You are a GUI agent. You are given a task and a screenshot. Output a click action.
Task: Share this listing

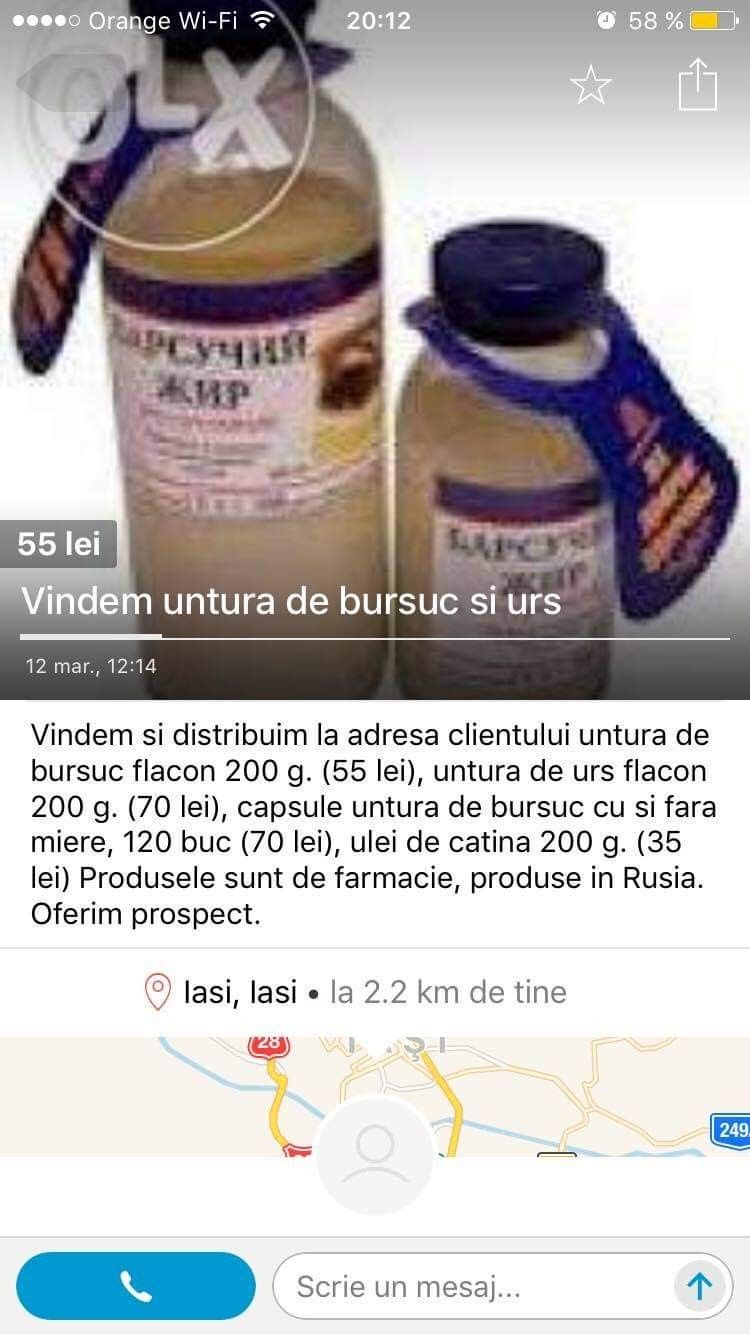698,84
